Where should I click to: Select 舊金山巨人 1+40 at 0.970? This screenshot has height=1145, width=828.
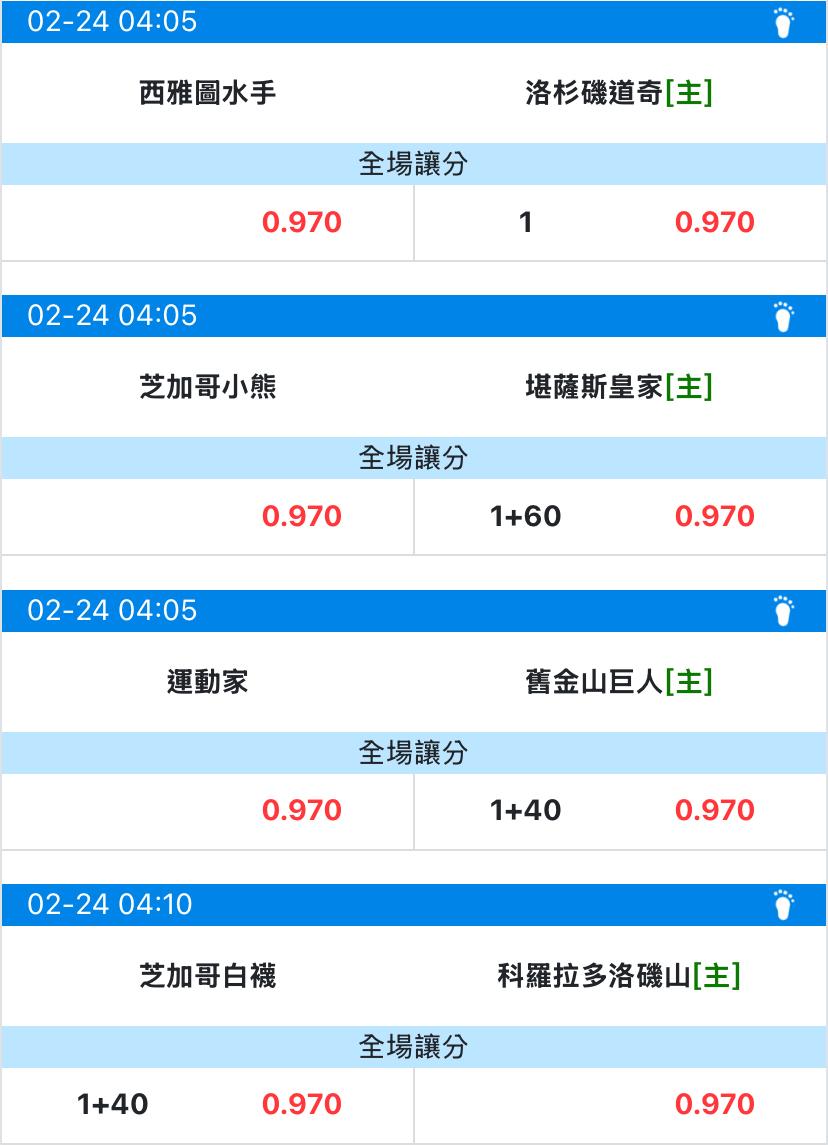714,810
